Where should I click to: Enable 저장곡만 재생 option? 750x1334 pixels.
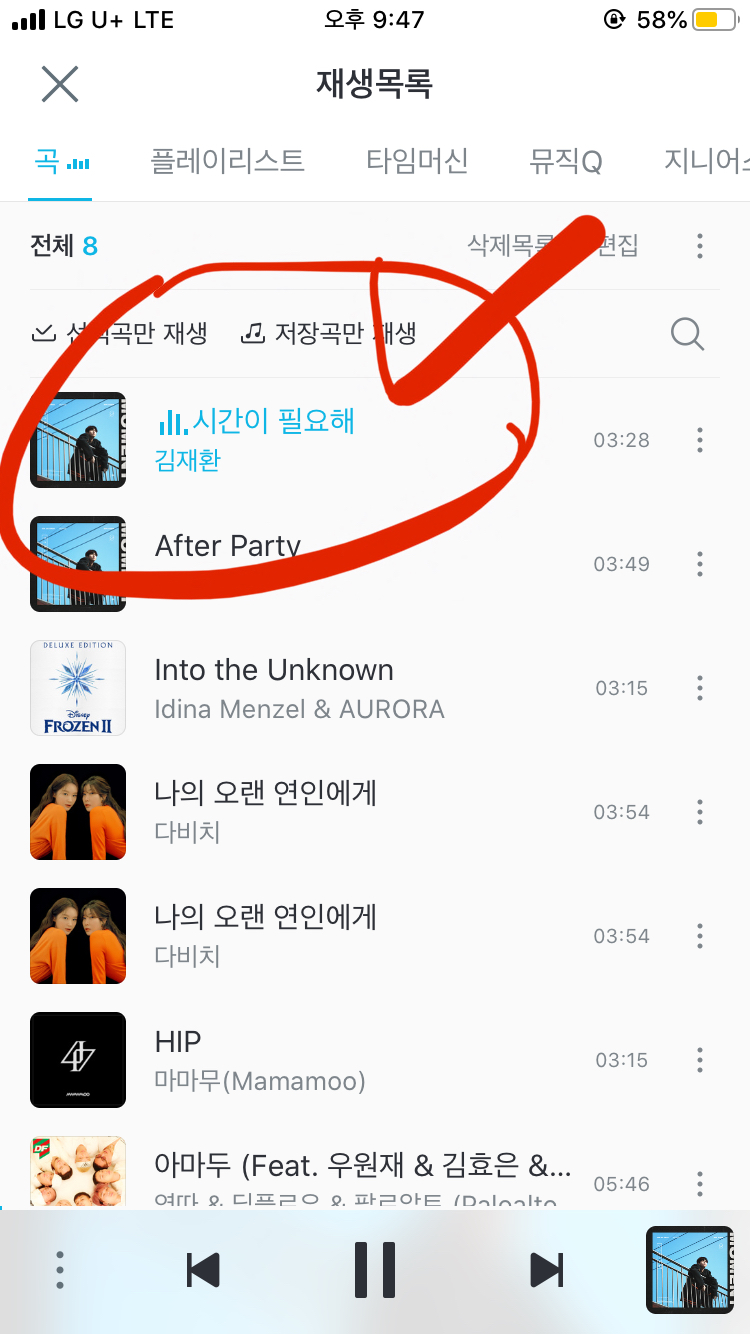(x=330, y=333)
